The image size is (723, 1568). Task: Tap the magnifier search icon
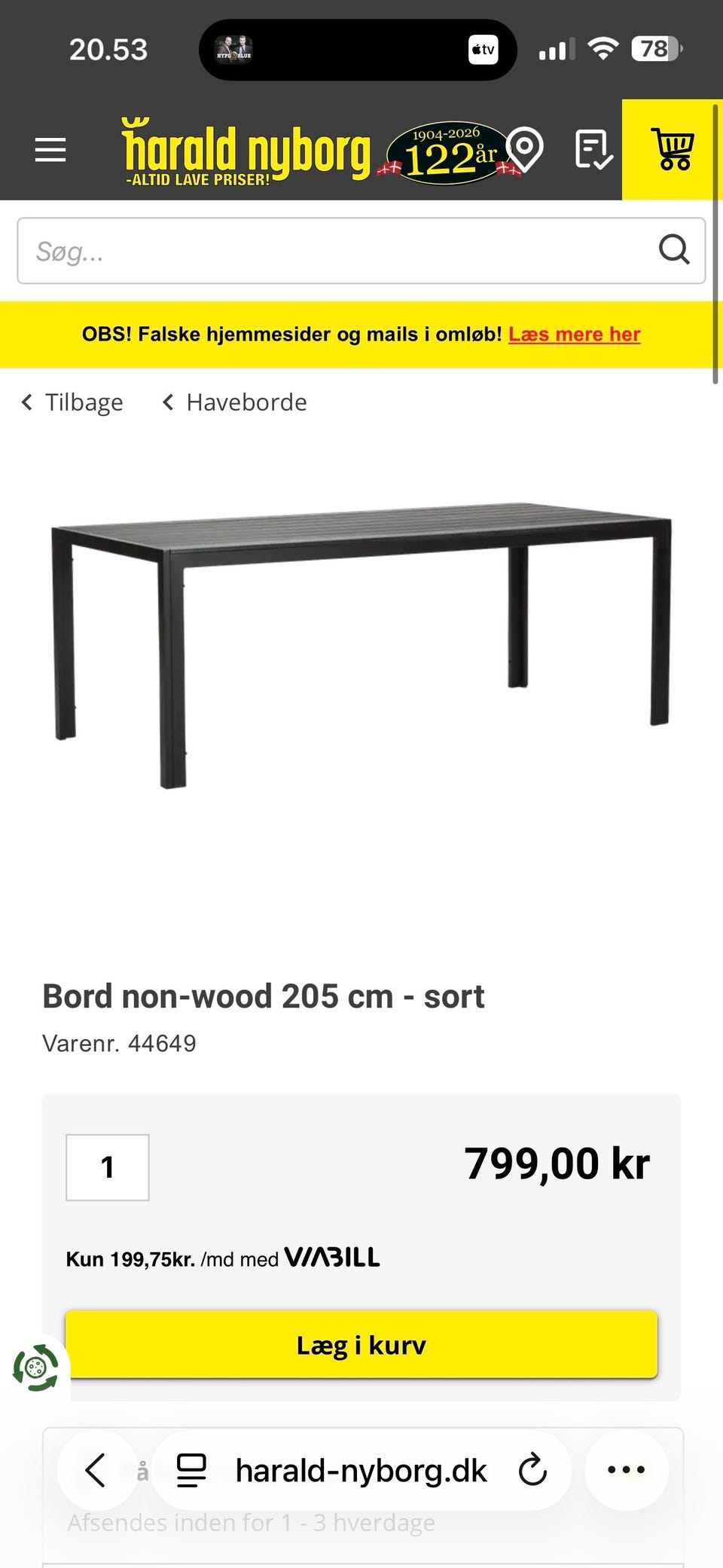[x=673, y=249]
